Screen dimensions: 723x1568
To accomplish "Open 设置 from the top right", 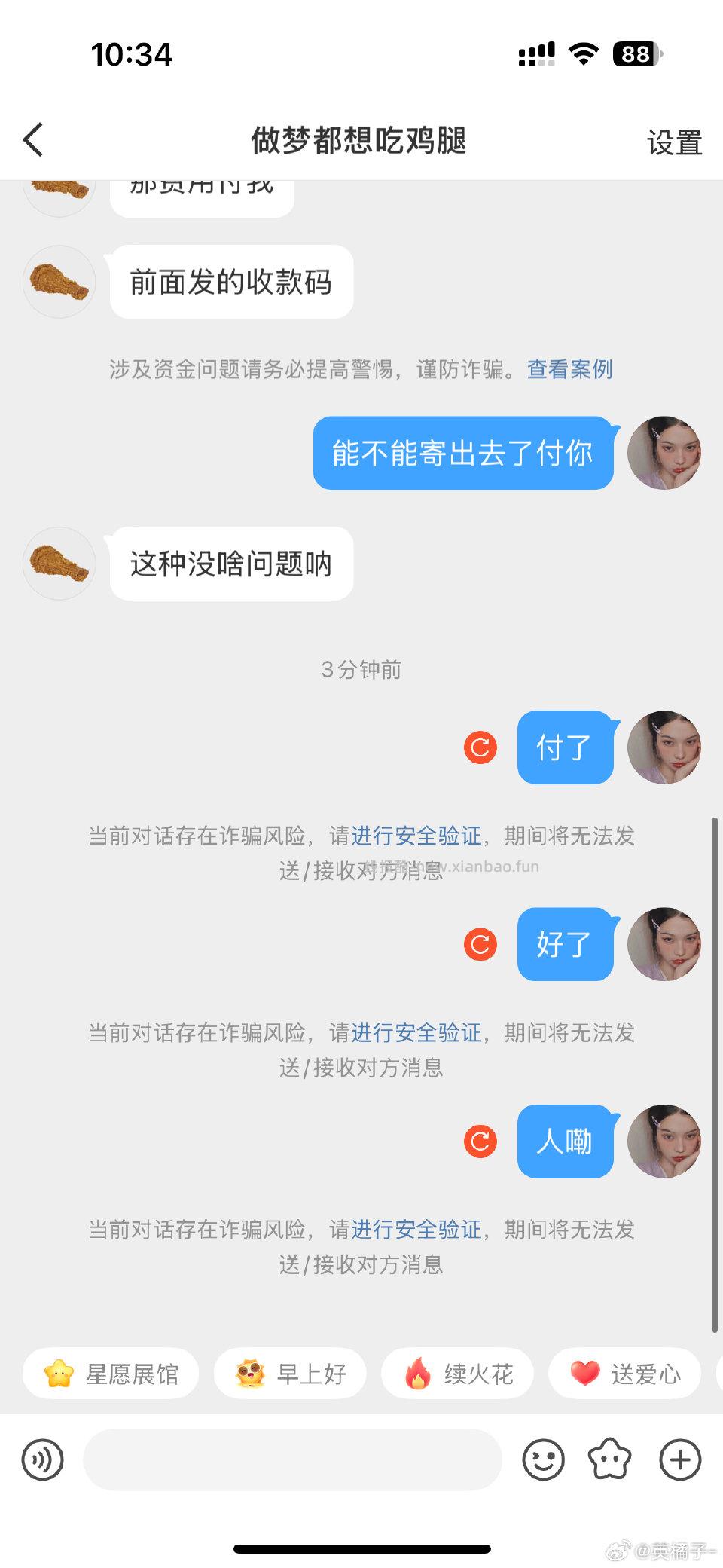I will 673,140.
